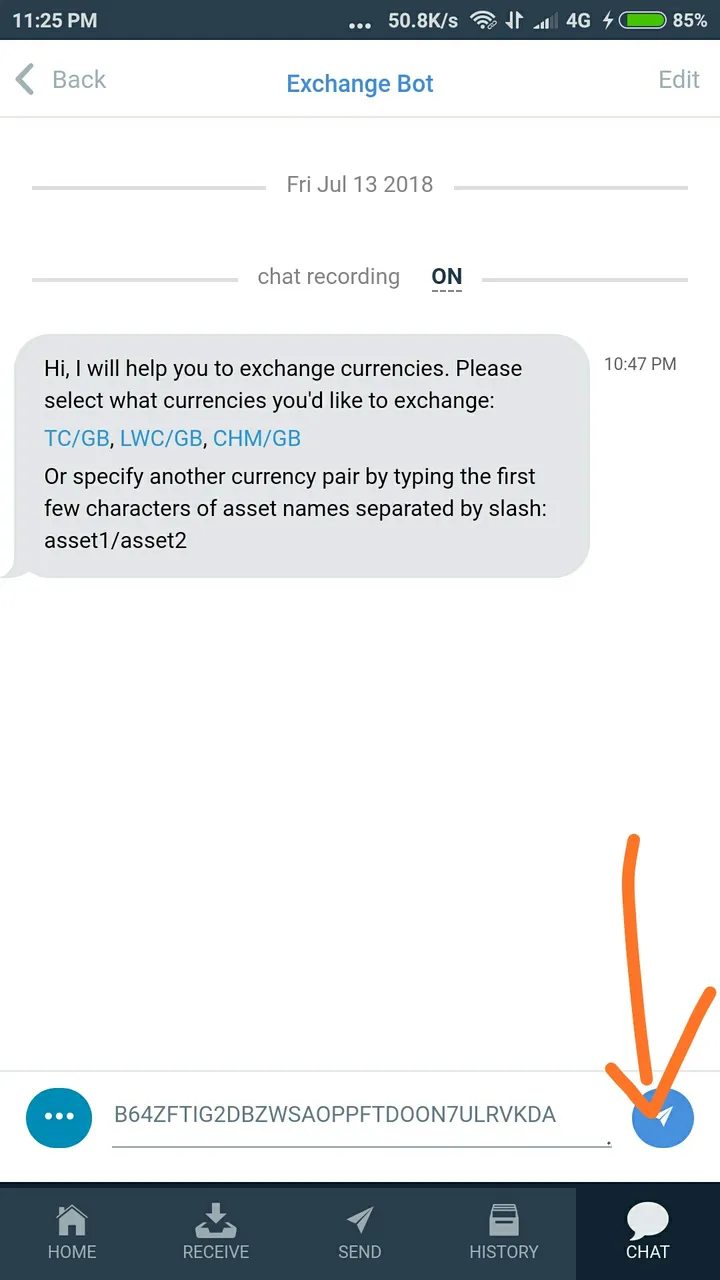Choose the CHM/GB currency pair link

pyautogui.click(x=257, y=438)
